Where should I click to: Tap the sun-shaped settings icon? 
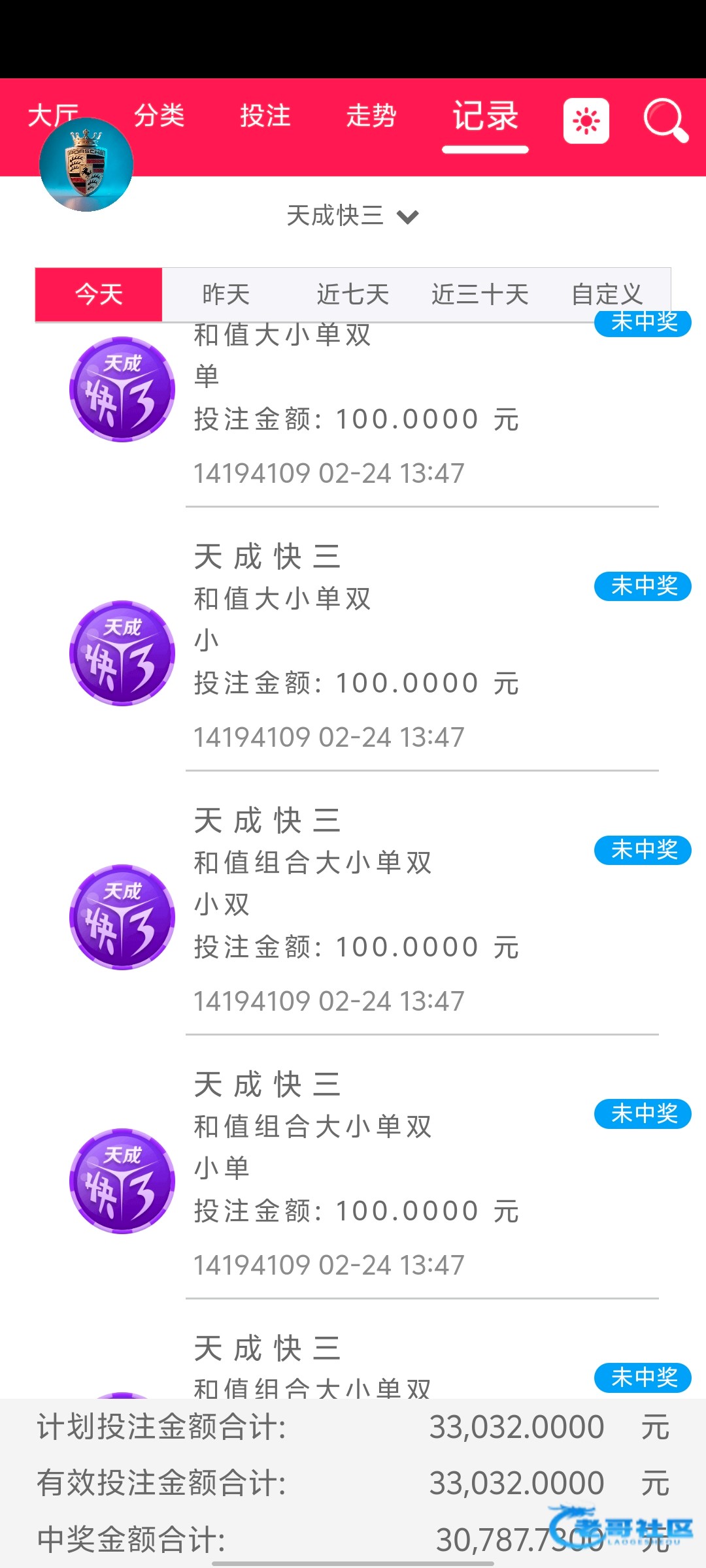[x=586, y=121]
